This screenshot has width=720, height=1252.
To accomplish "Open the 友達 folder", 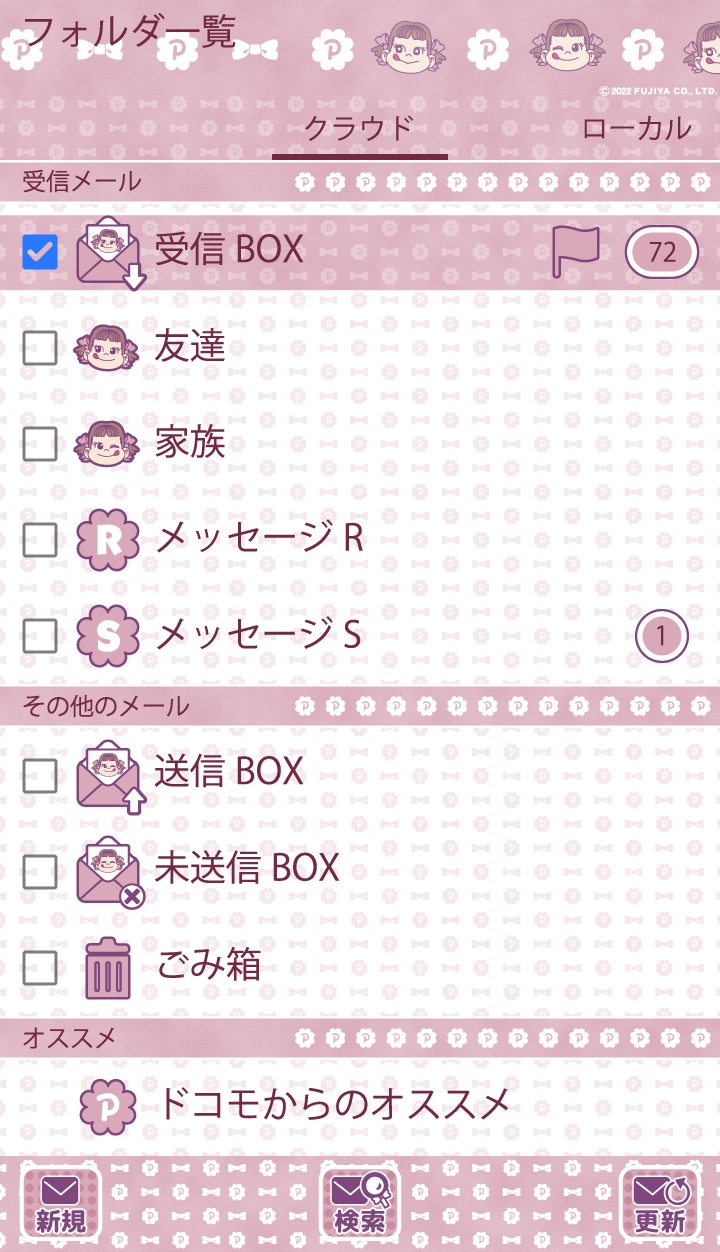I will point(190,348).
